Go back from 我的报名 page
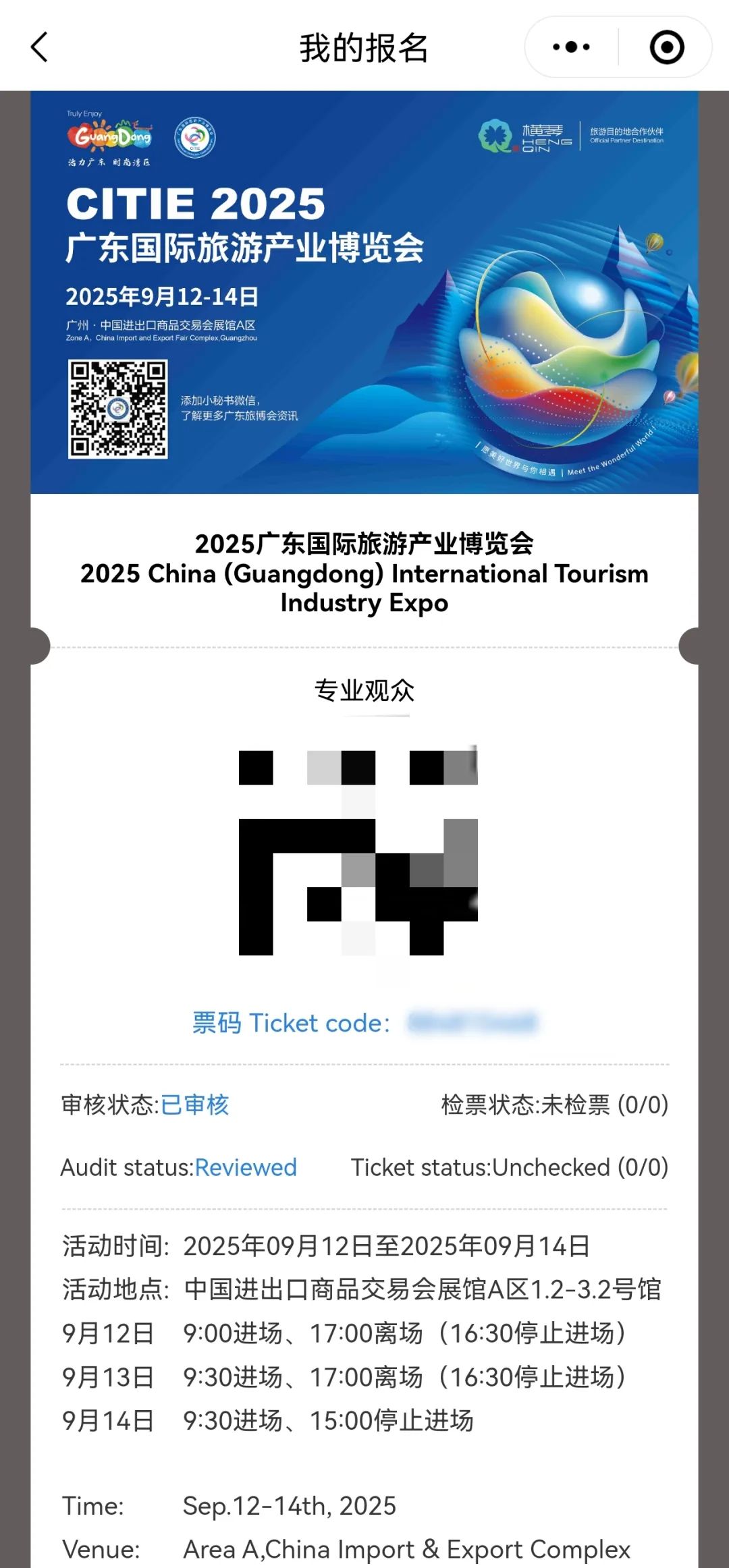 click(40, 47)
